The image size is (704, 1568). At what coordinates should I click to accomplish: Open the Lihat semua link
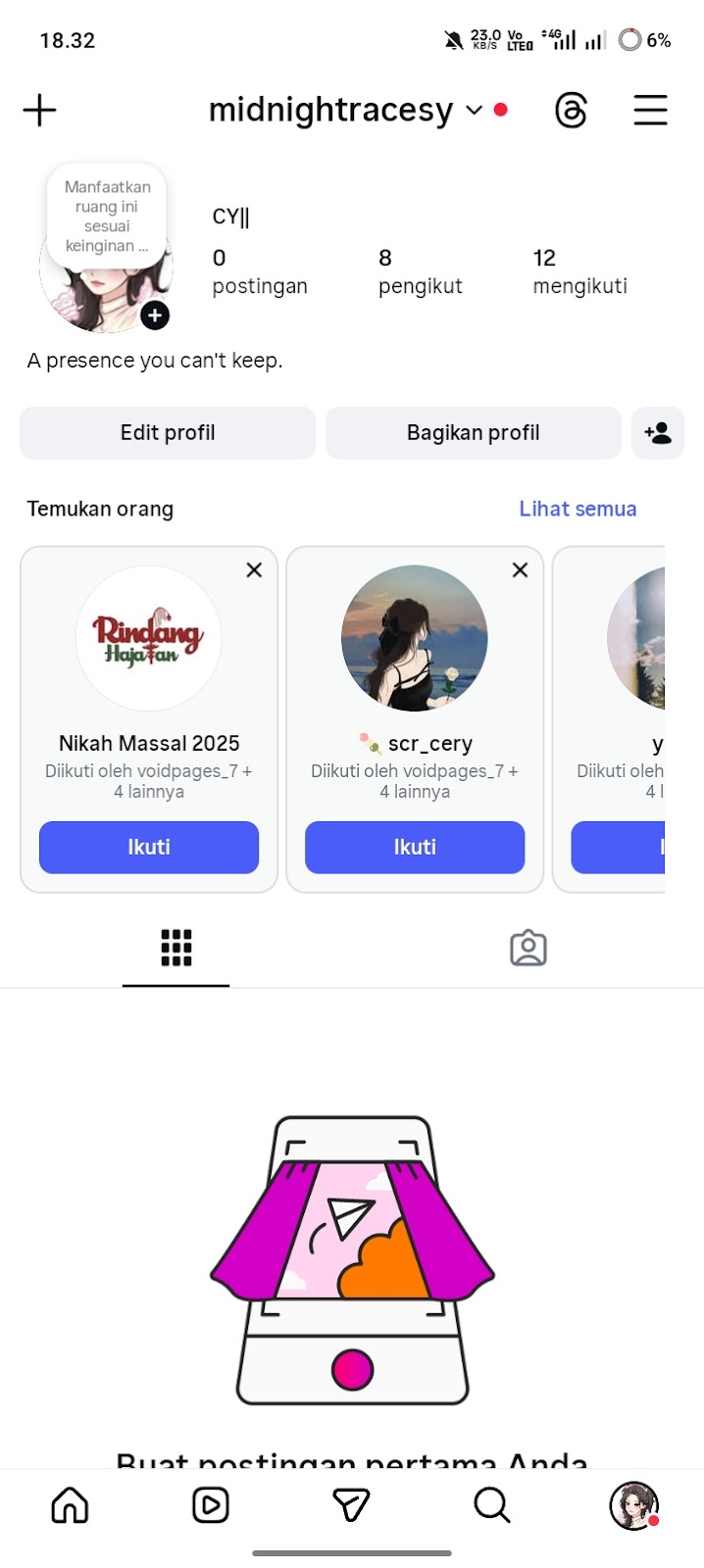tap(578, 509)
